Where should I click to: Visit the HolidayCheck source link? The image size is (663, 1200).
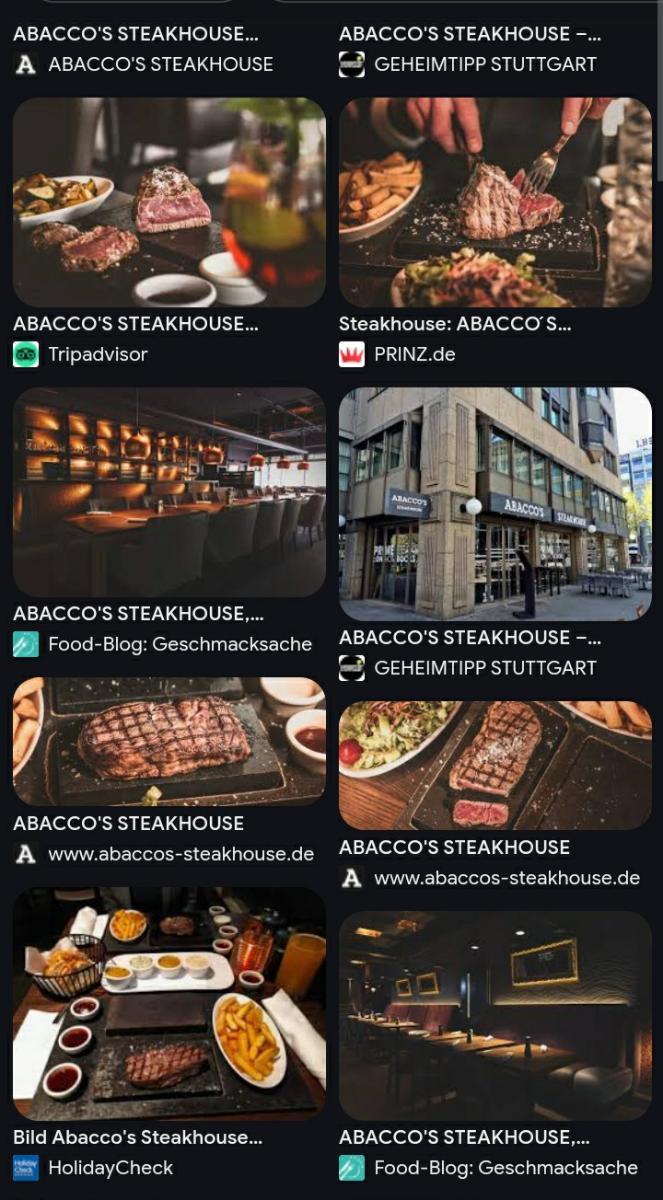[110, 1167]
